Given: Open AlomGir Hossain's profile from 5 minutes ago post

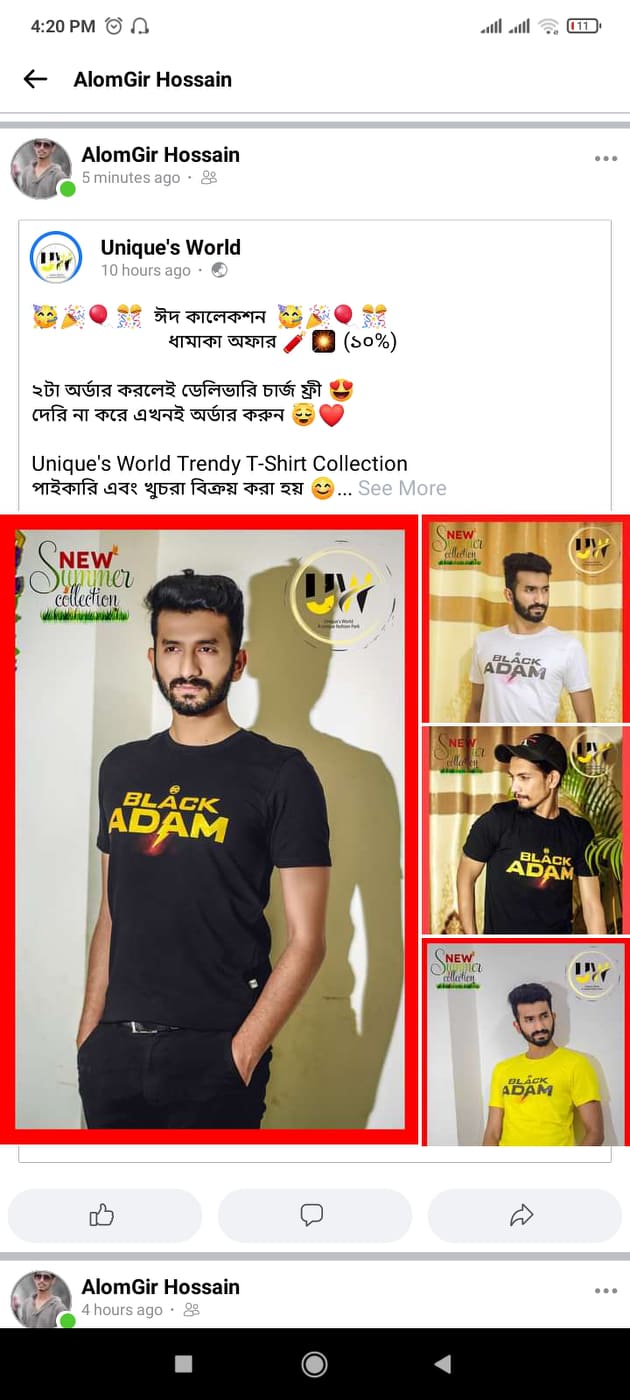Looking at the screenshot, I should (160, 154).
